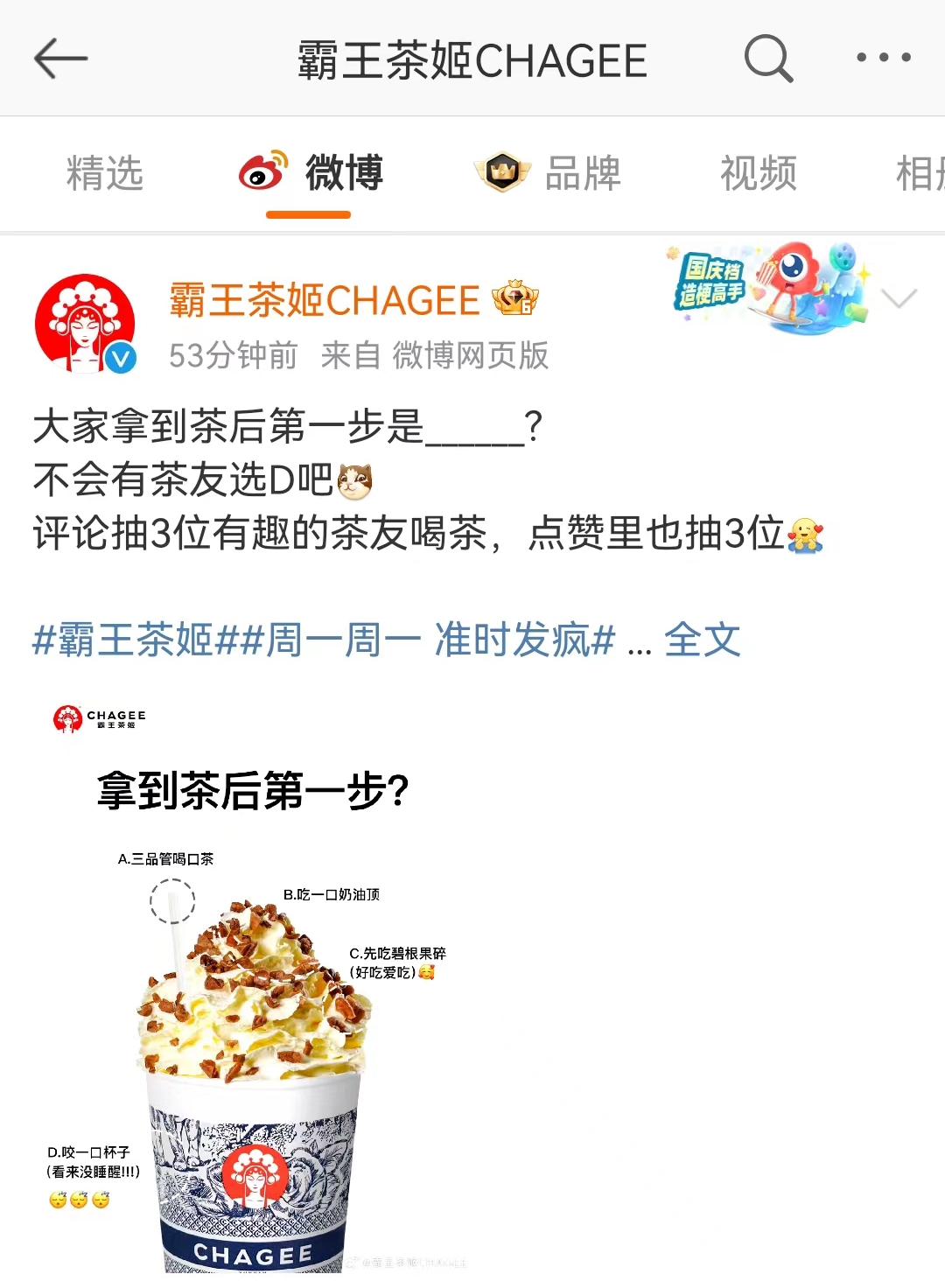Image resolution: width=945 pixels, height=1288 pixels.
Task: Open the three-dot overflow menu
Action: pos(883,58)
